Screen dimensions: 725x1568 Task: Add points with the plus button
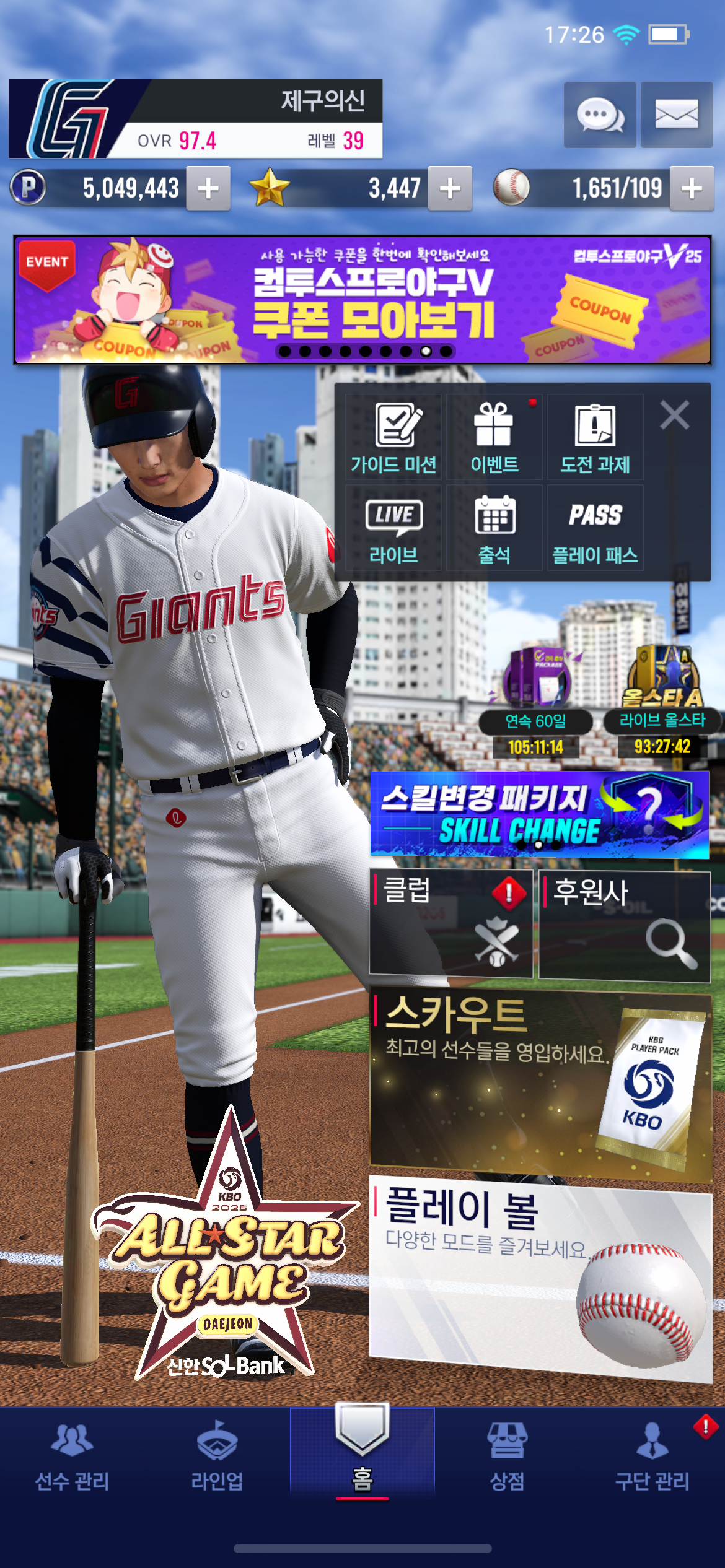pyautogui.click(x=209, y=188)
